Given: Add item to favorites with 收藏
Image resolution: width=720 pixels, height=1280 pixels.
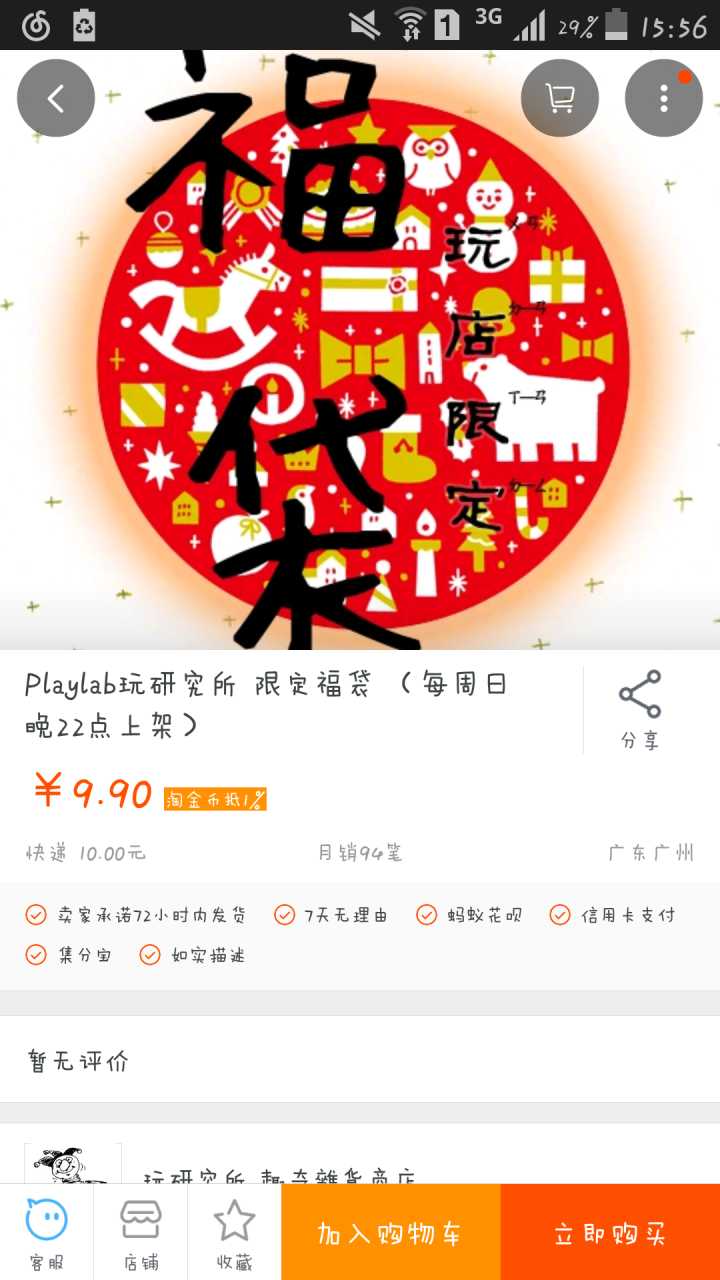Looking at the screenshot, I should pos(234,1232).
